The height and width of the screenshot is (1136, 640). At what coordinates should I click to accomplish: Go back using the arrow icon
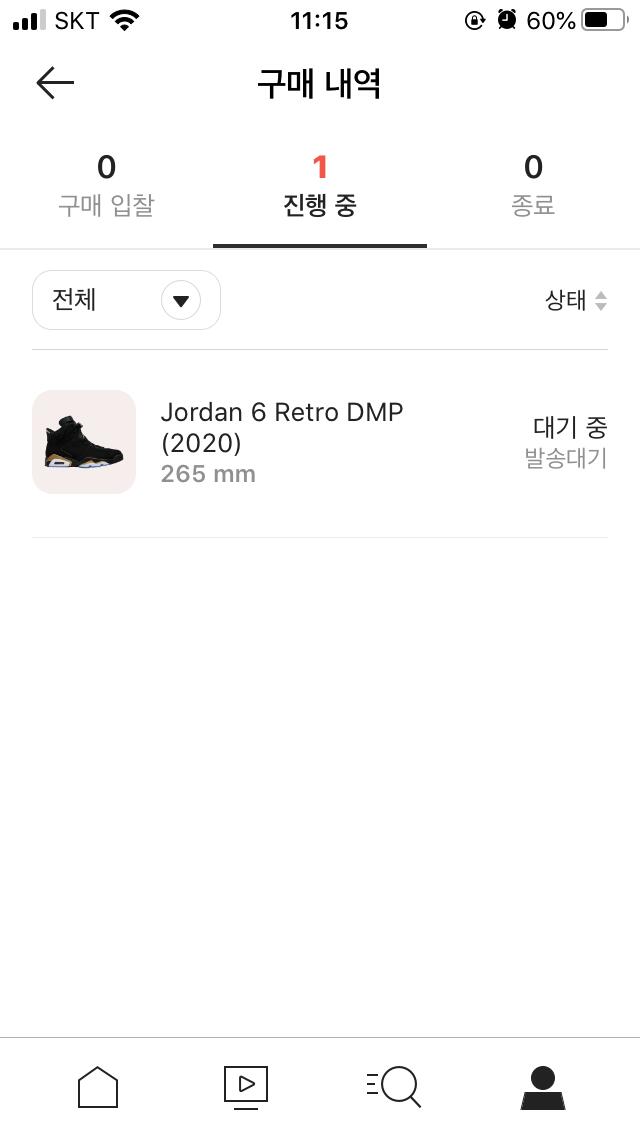pos(55,83)
